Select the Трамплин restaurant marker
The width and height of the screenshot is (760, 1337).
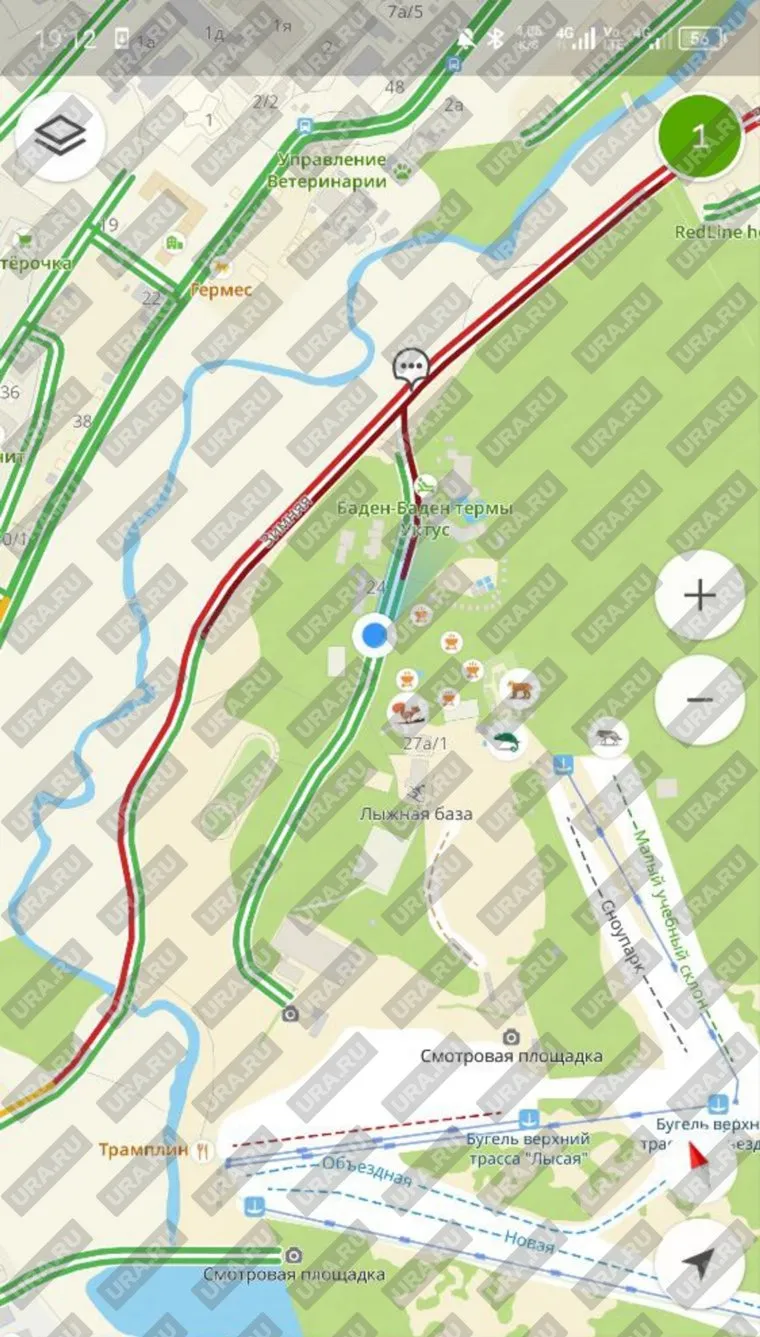point(205,1150)
